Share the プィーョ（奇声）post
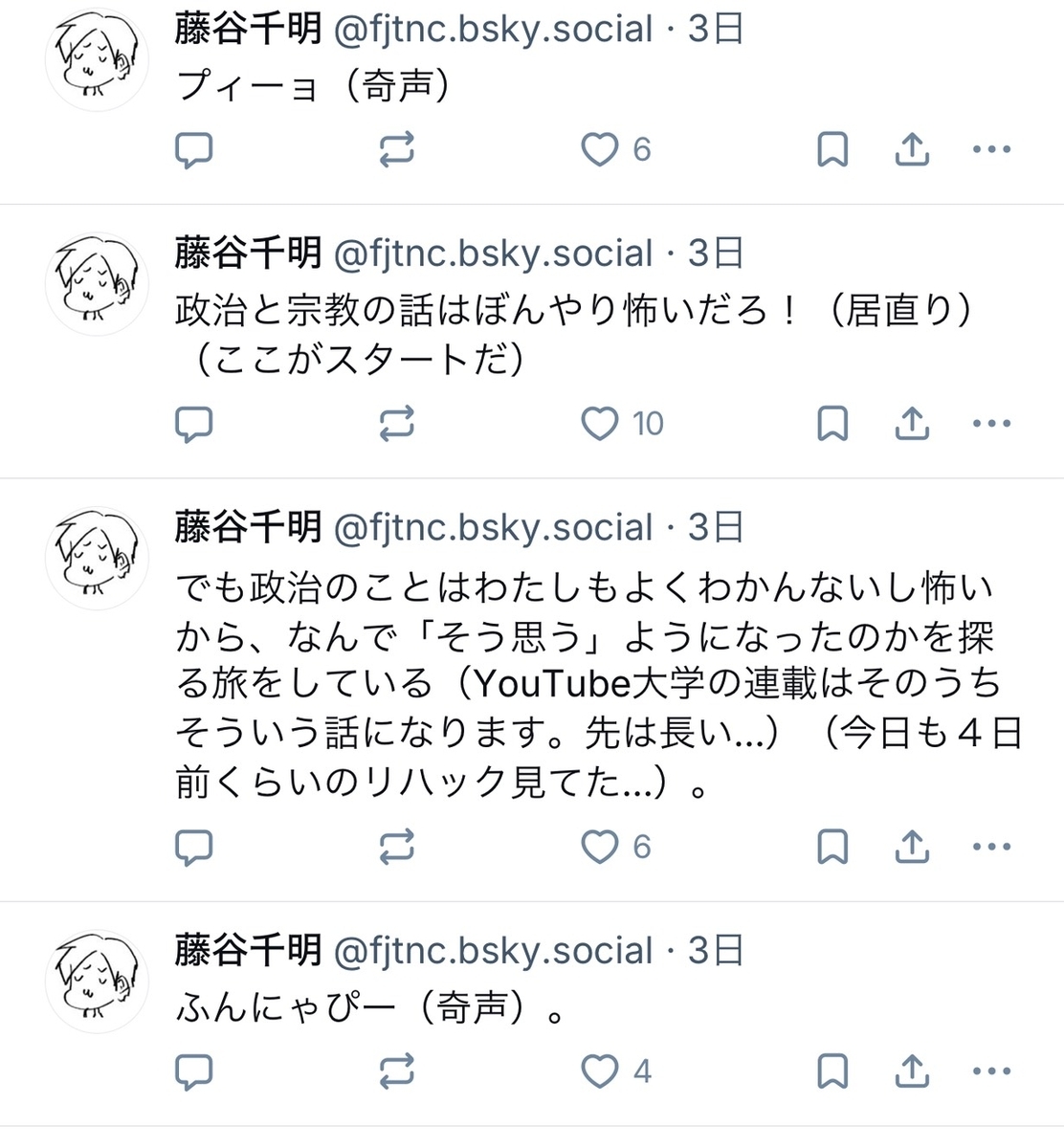The width and height of the screenshot is (1064, 1148). pyautogui.click(x=912, y=150)
